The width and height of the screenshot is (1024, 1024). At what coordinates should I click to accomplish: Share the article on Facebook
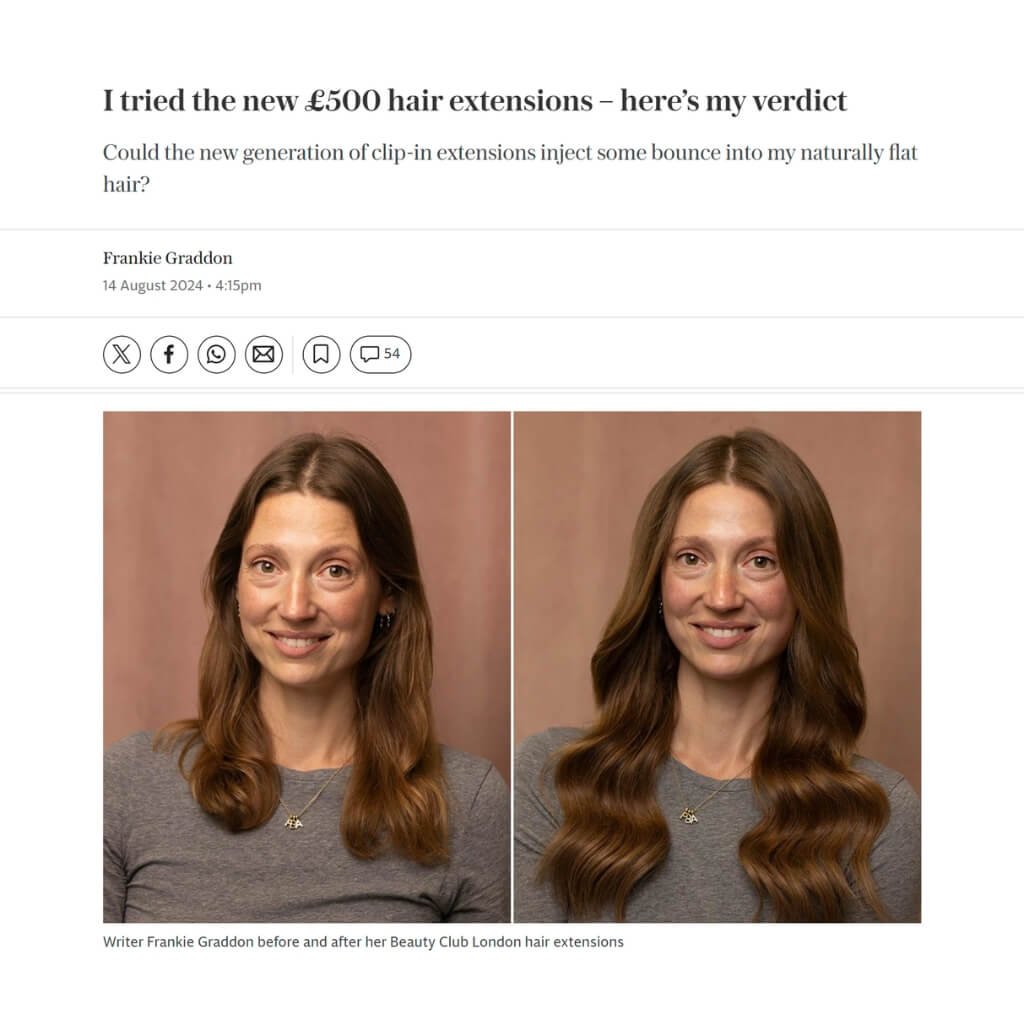coord(169,354)
